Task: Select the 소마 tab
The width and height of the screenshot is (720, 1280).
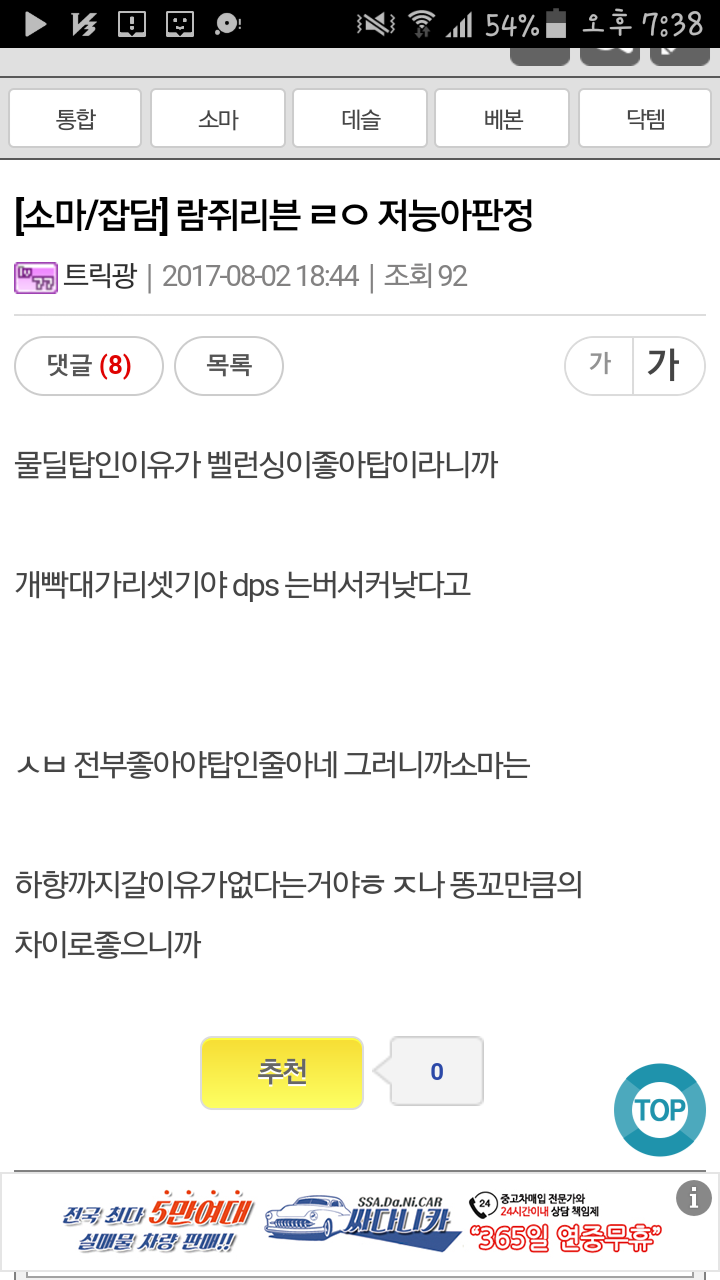Action: pyautogui.click(x=218, y=119)
